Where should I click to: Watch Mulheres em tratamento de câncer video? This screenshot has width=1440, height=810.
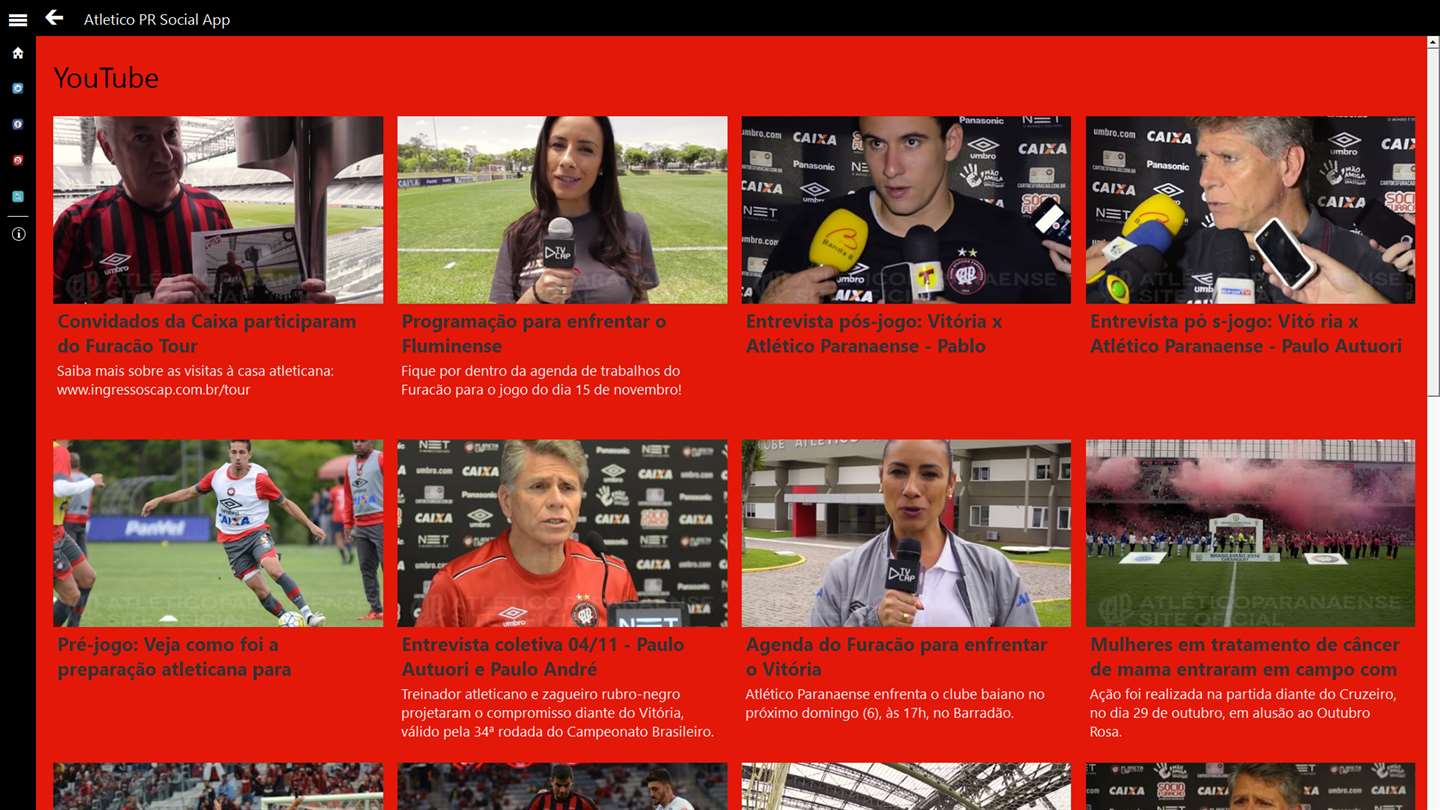tap(1250, 533)
